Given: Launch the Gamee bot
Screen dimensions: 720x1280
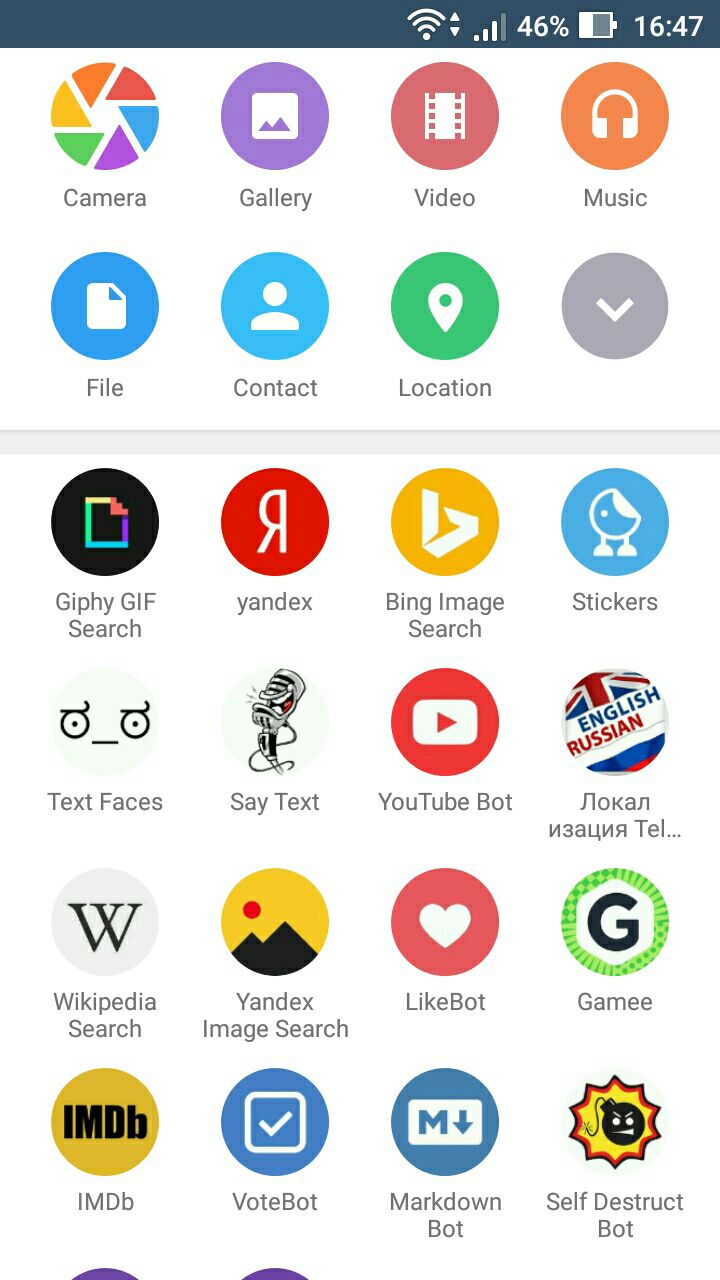Looking at the screenshot, I should [x=615, y=922].
